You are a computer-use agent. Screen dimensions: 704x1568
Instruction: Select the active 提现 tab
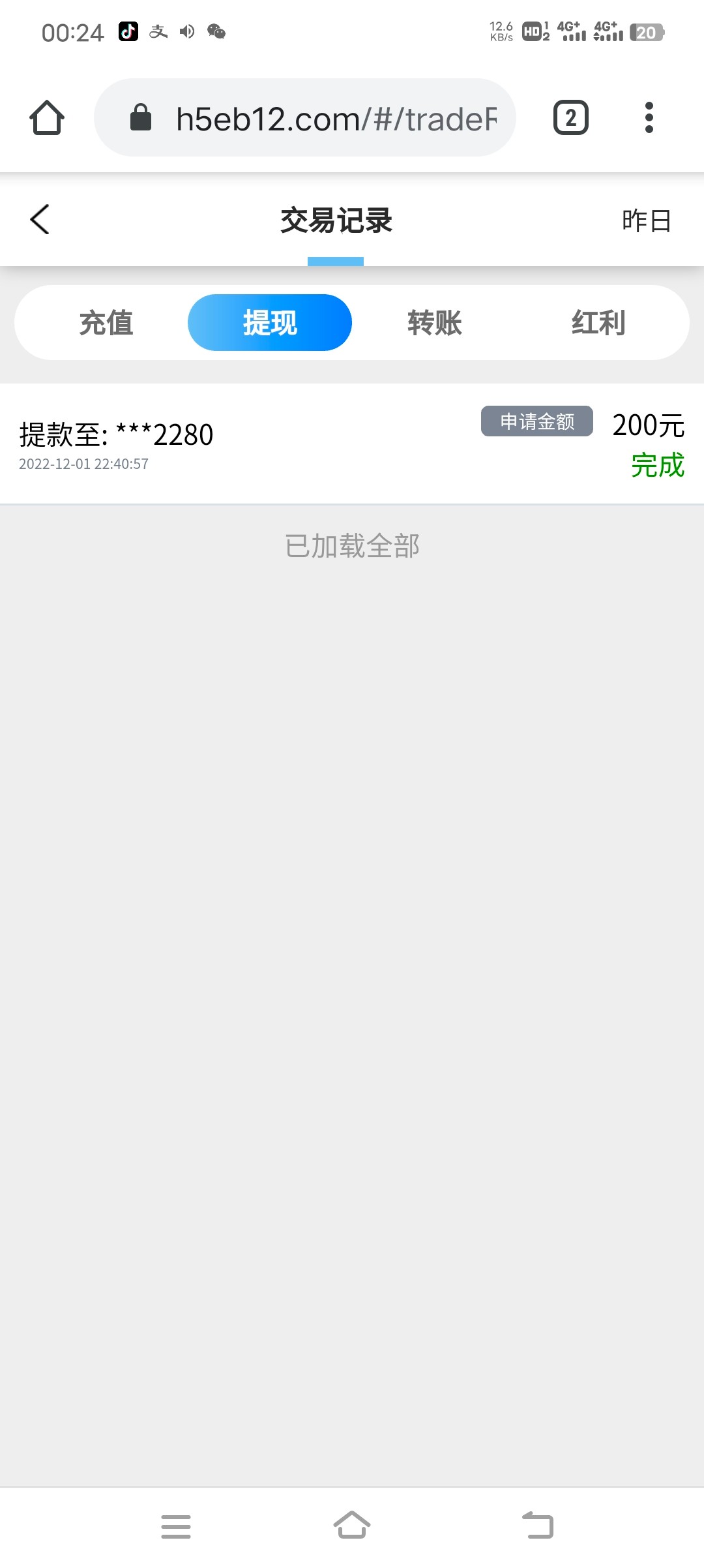click(x=270, y=322)
